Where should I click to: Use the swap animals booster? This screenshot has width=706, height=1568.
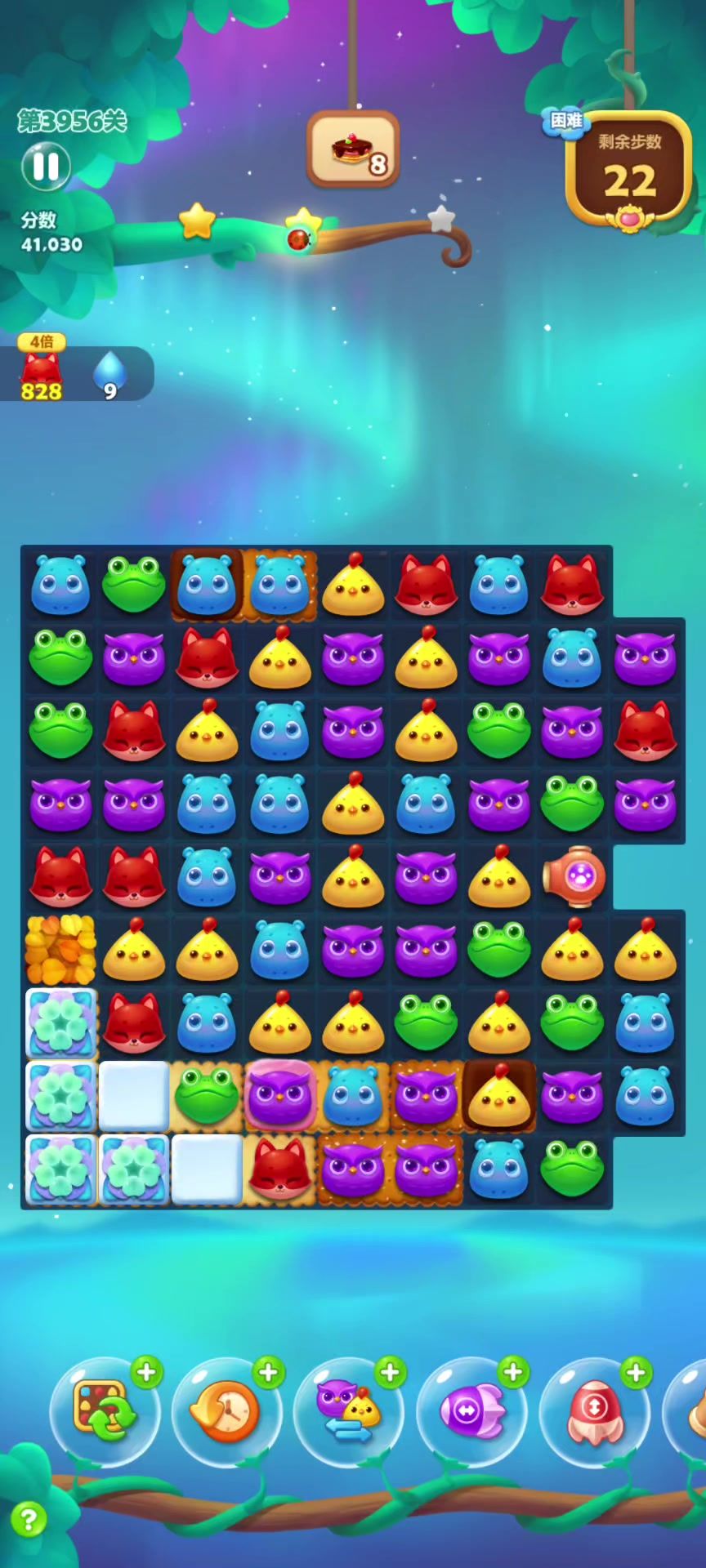click(x=349, y=1412)
